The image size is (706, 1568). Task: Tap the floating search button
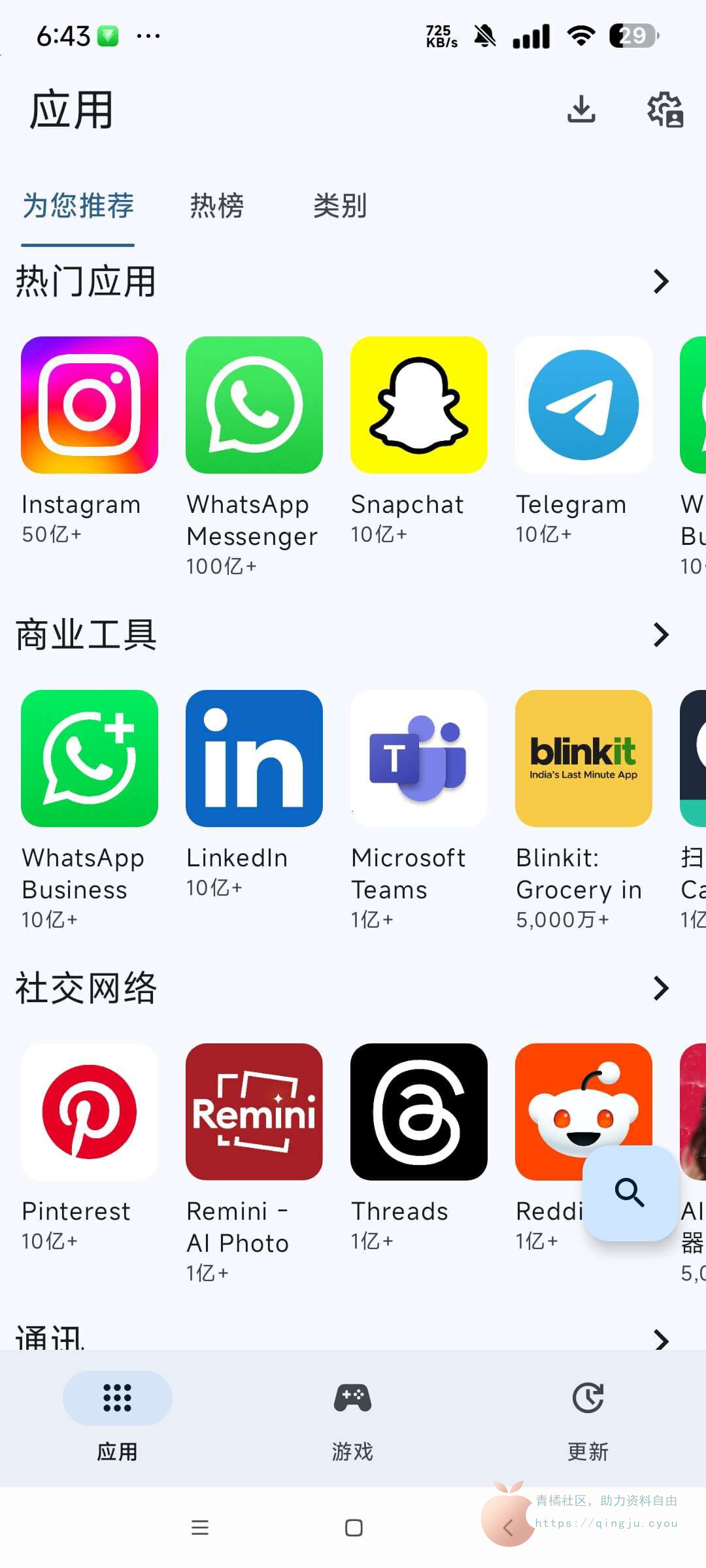point(630,1192)
